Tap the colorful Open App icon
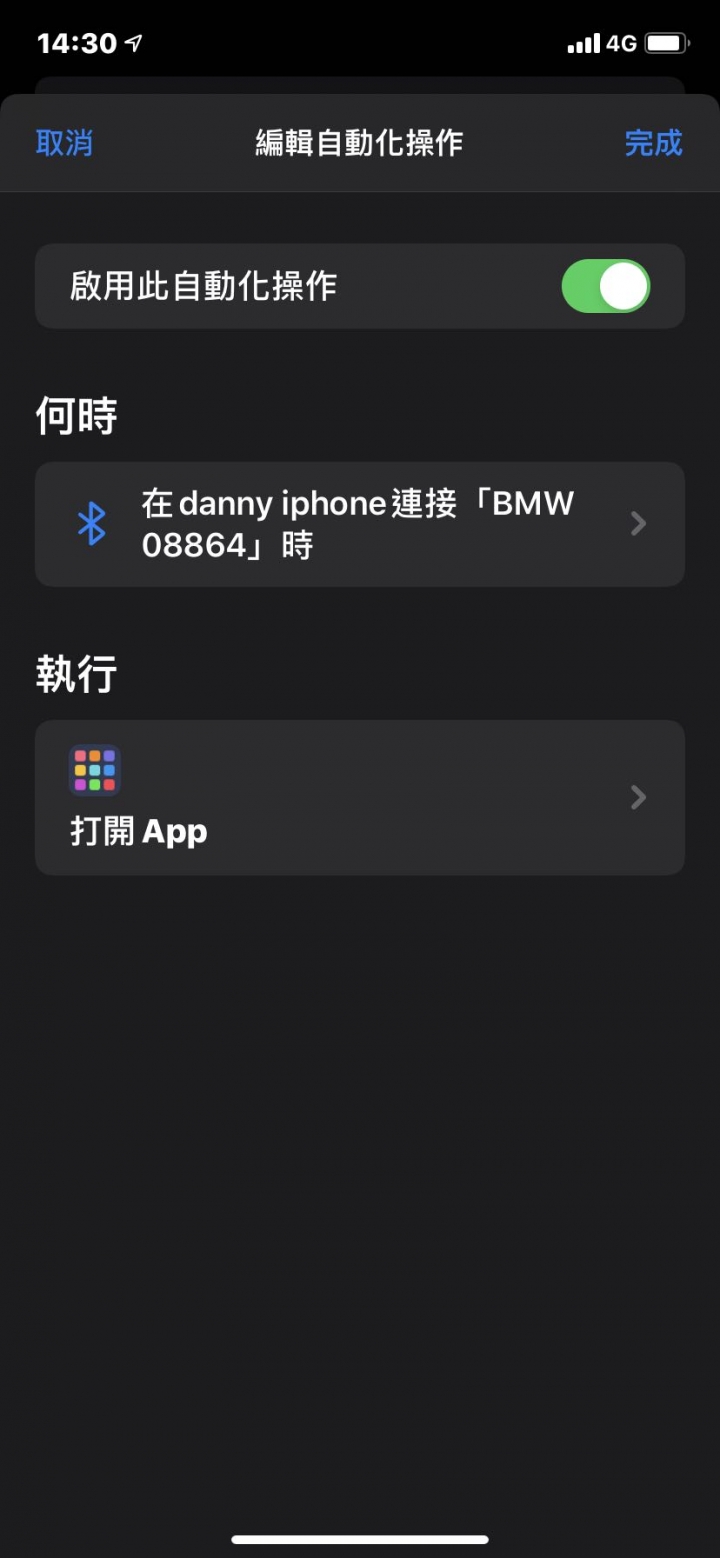This screenshot has height=1558, width=720. point(95,769)
